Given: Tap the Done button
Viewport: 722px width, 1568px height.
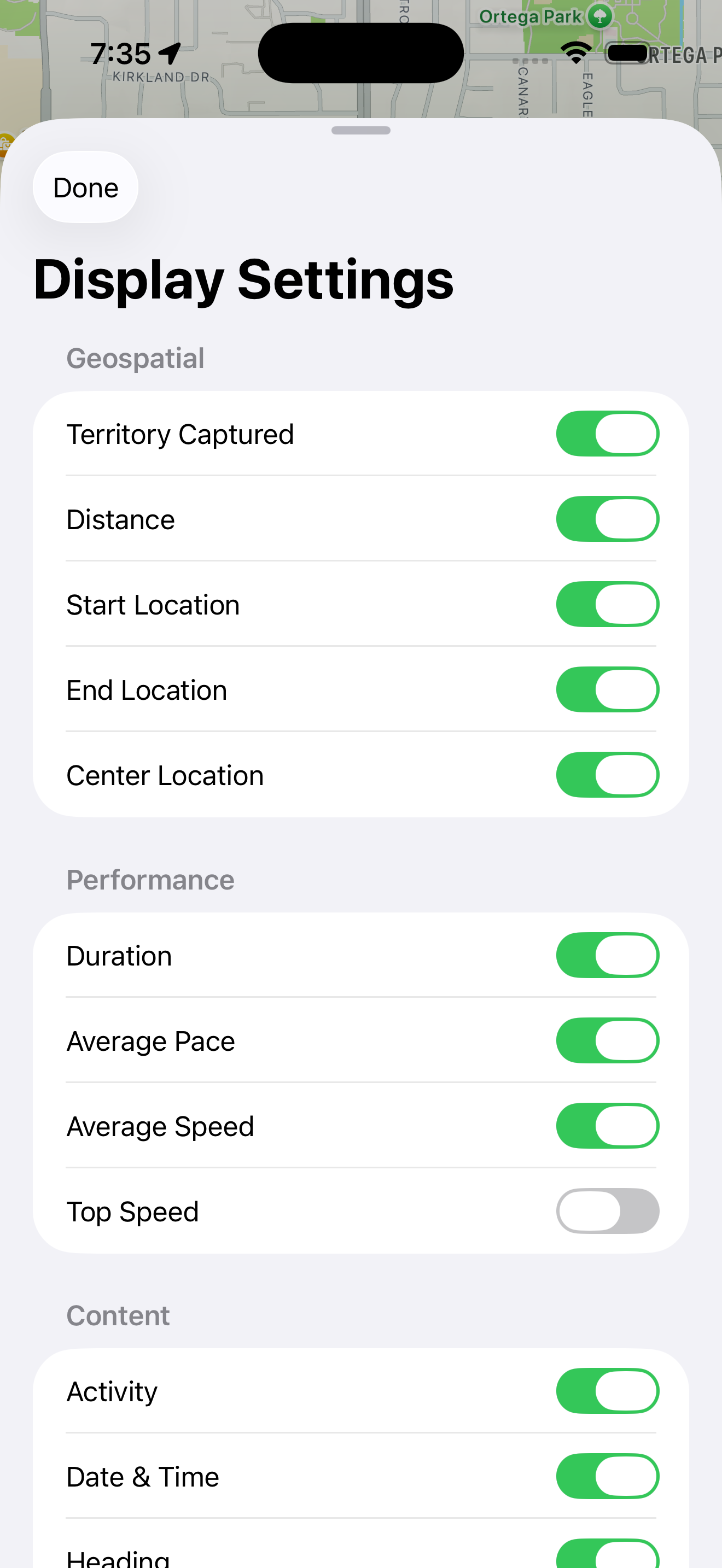Looking at the screenshot, I should [x=85, y=188].
